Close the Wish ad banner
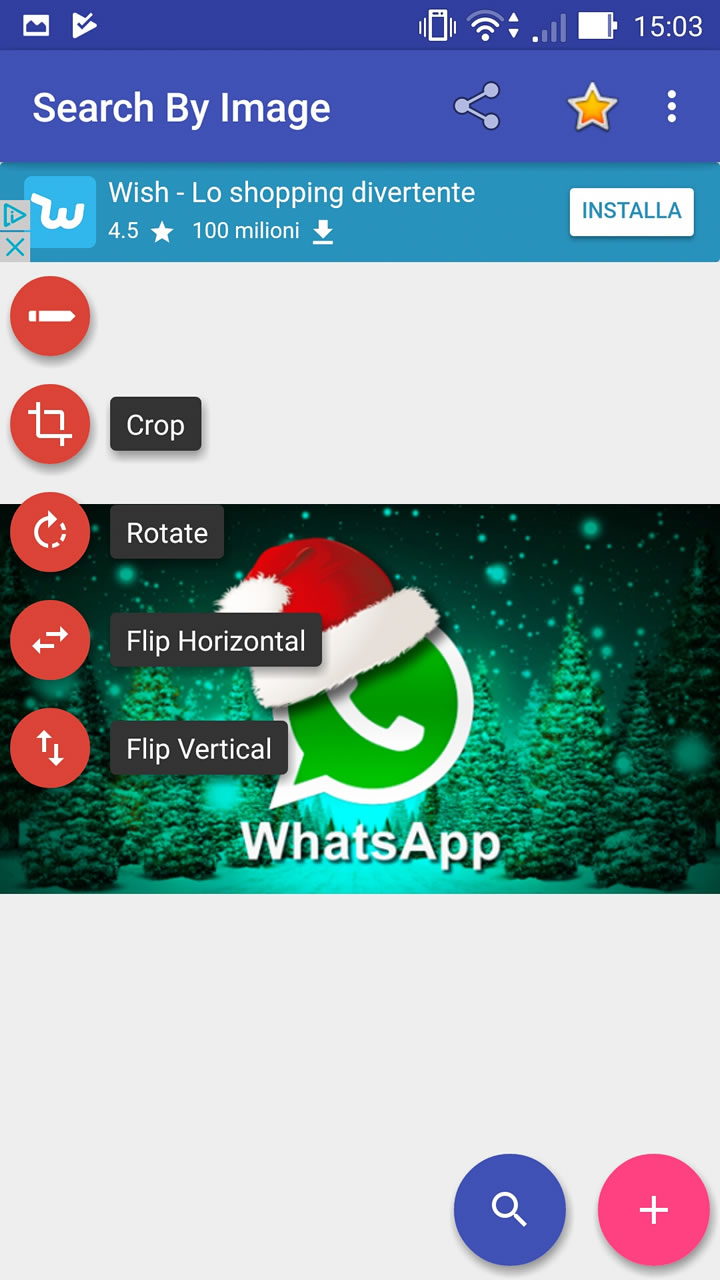This screenshot has height=1280, width=720. 14,247
